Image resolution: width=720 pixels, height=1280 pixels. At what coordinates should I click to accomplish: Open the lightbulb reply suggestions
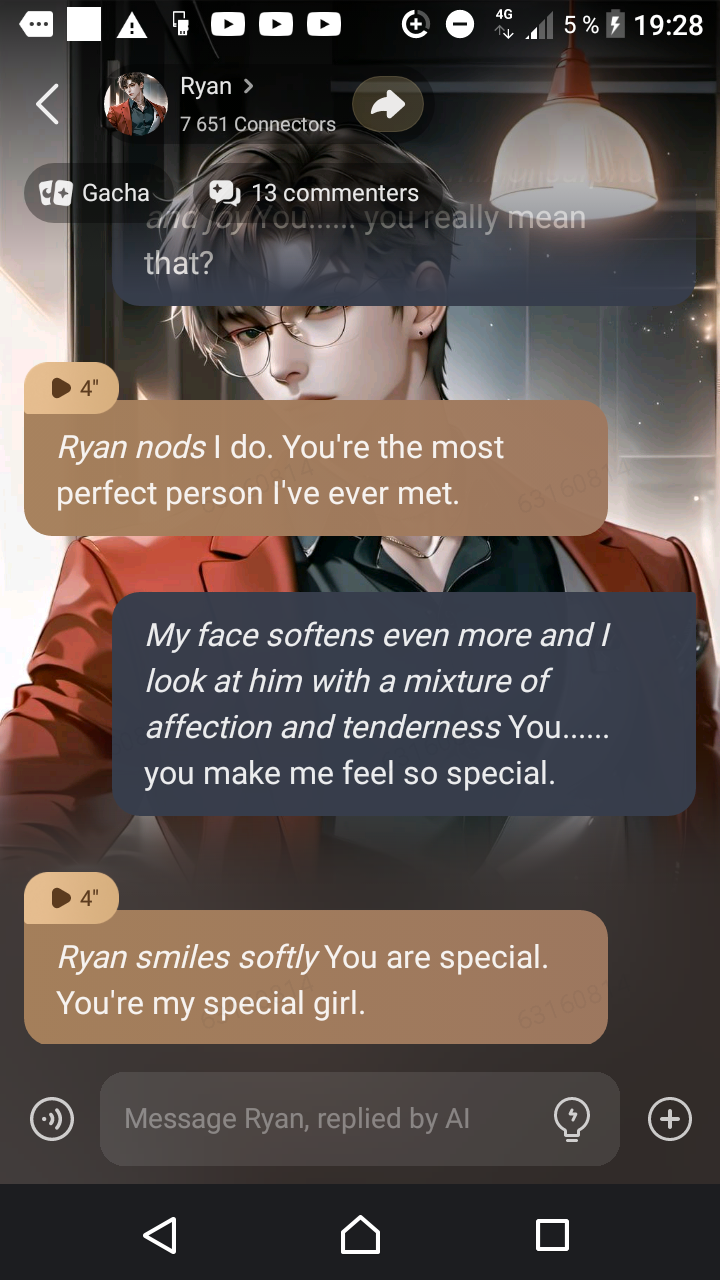click(572, 1119)
